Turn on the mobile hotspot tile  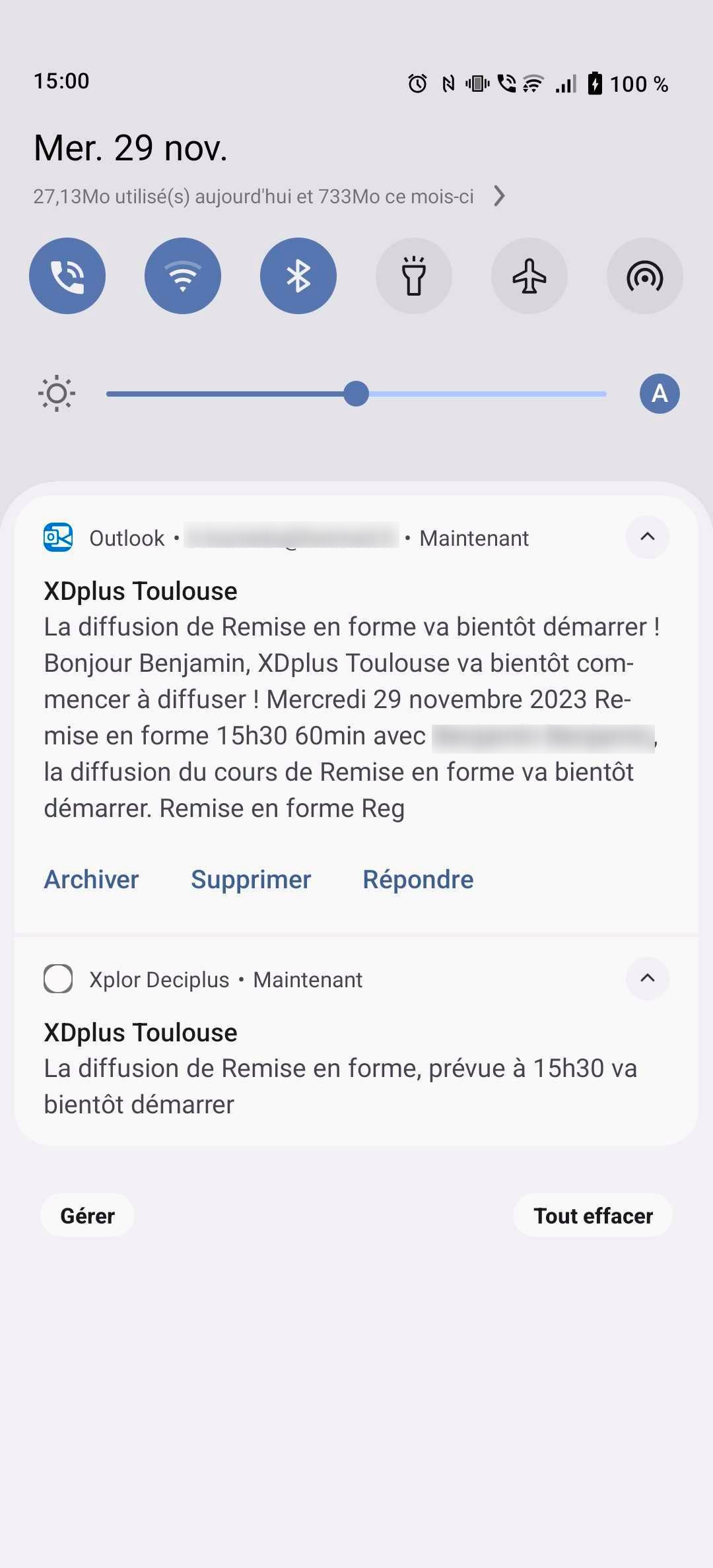pos(645,276)
